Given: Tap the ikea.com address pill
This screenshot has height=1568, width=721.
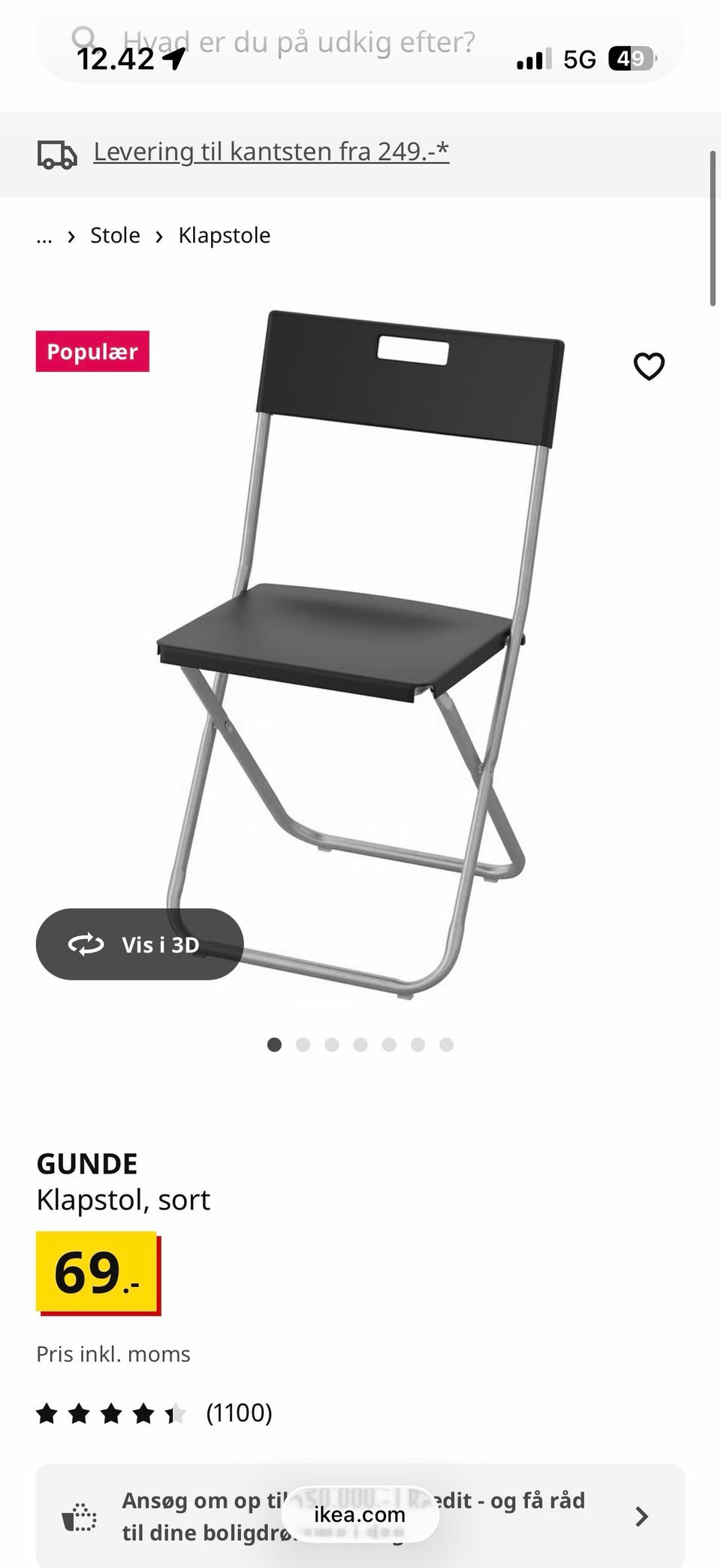Looking at the screenshot, I should (360, 1515).
